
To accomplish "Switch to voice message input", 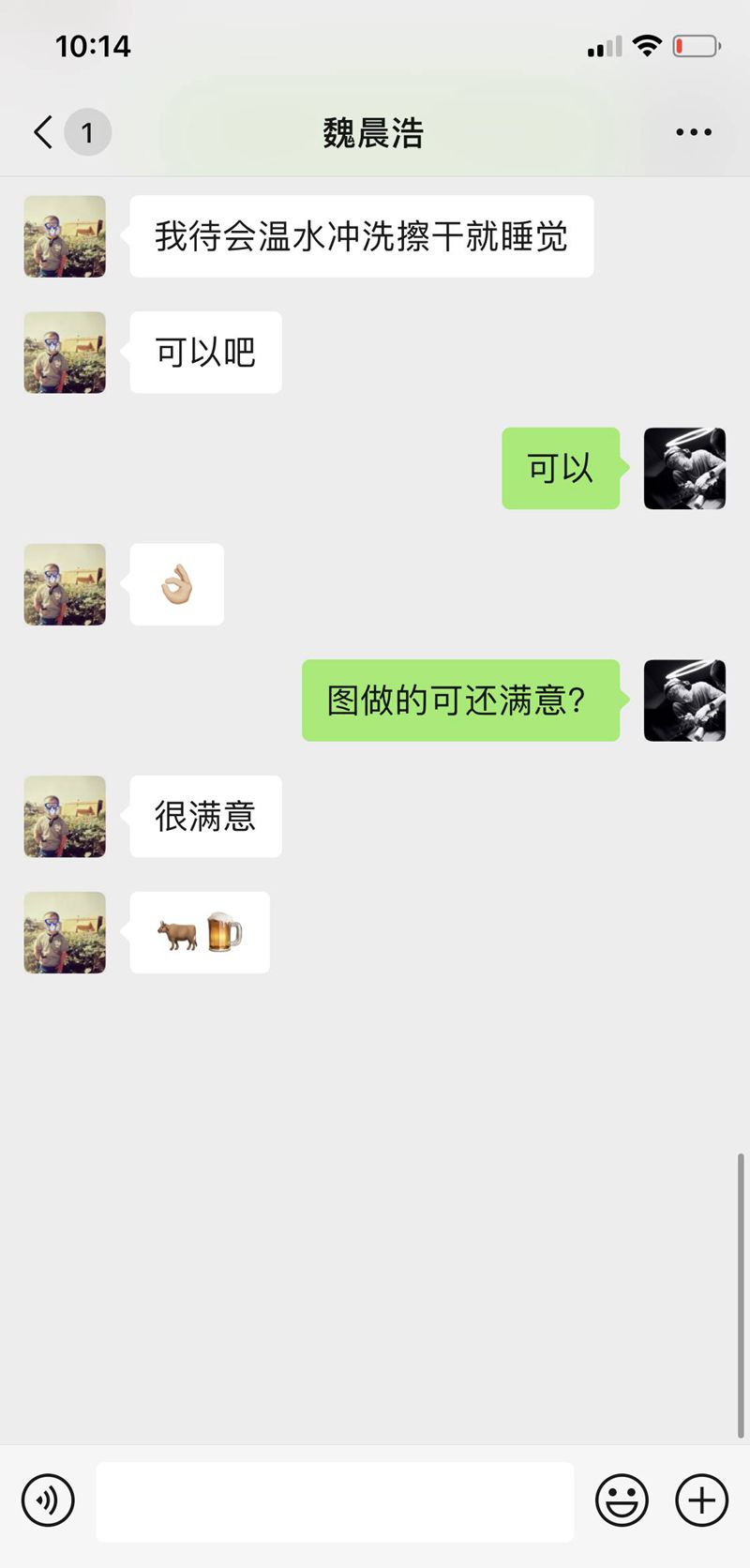I will coord(48,1500).
